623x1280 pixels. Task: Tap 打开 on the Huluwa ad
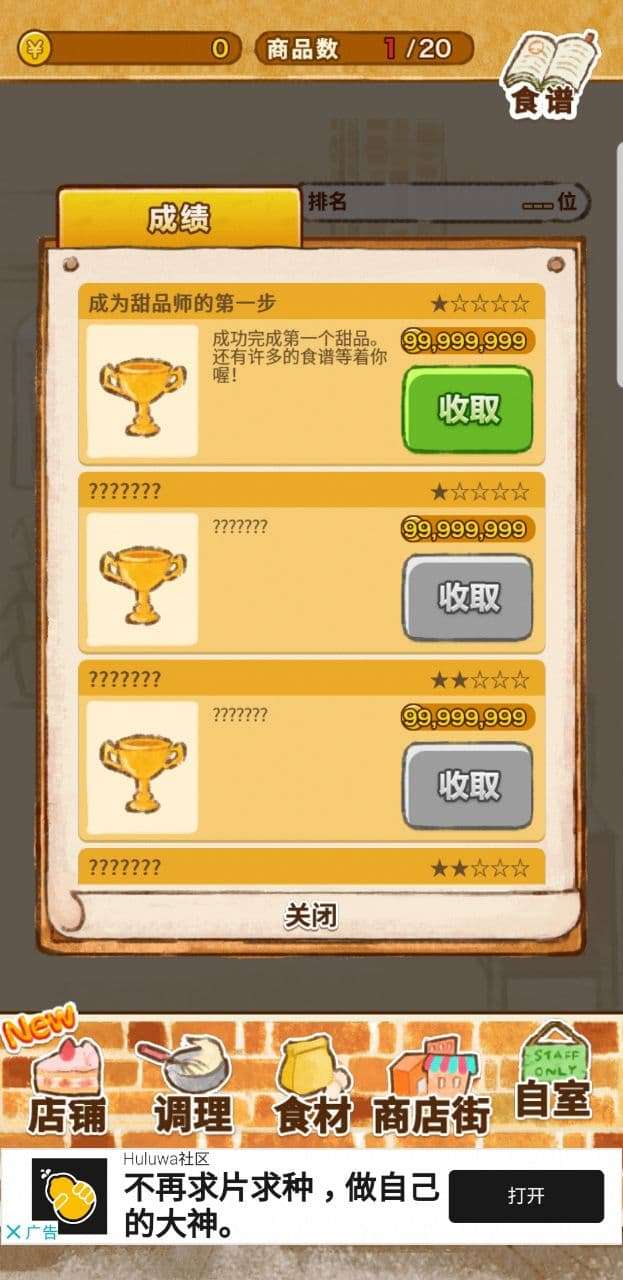click(x=526, y=1196)
